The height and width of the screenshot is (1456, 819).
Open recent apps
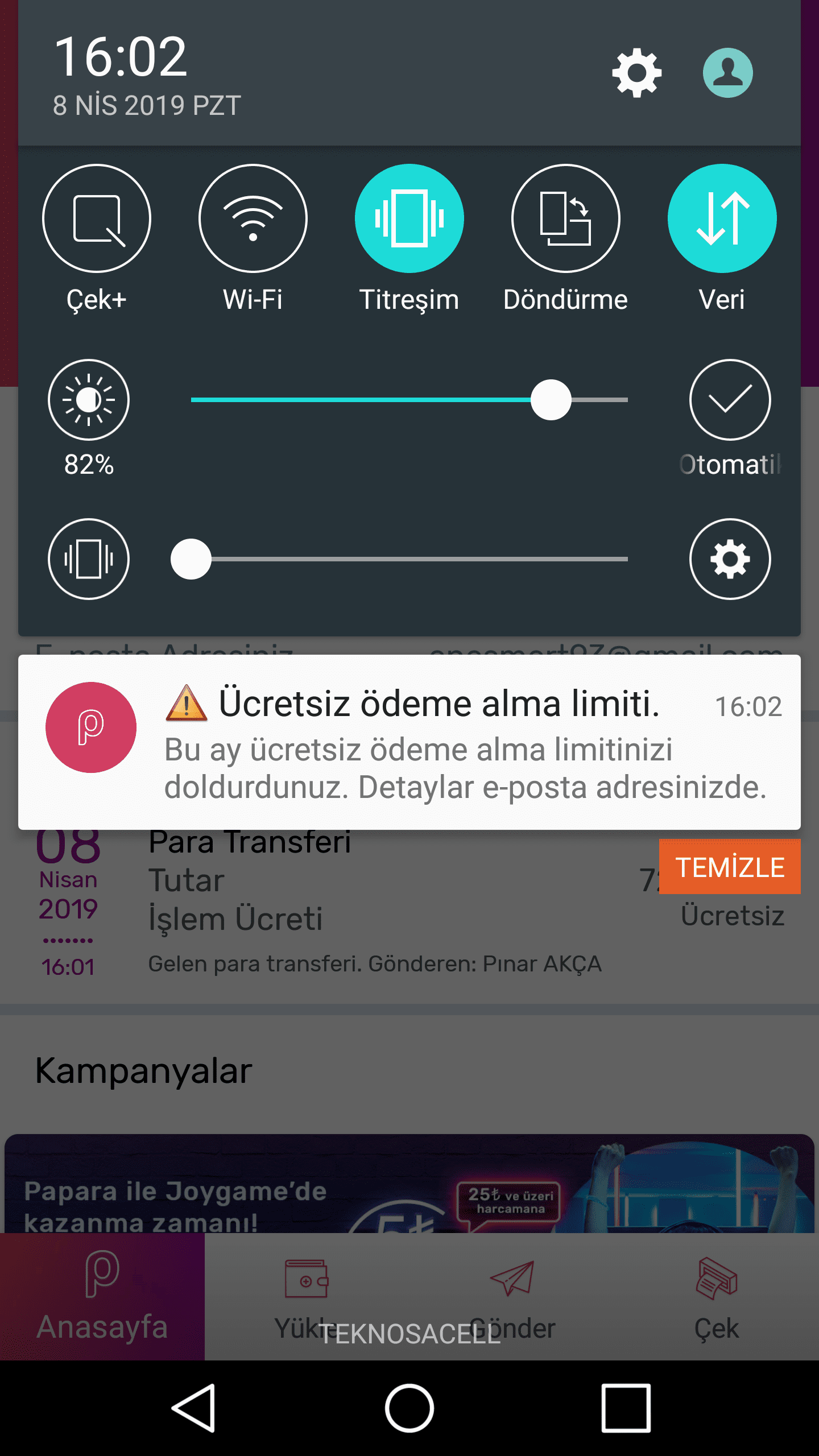click(626, 1408)
